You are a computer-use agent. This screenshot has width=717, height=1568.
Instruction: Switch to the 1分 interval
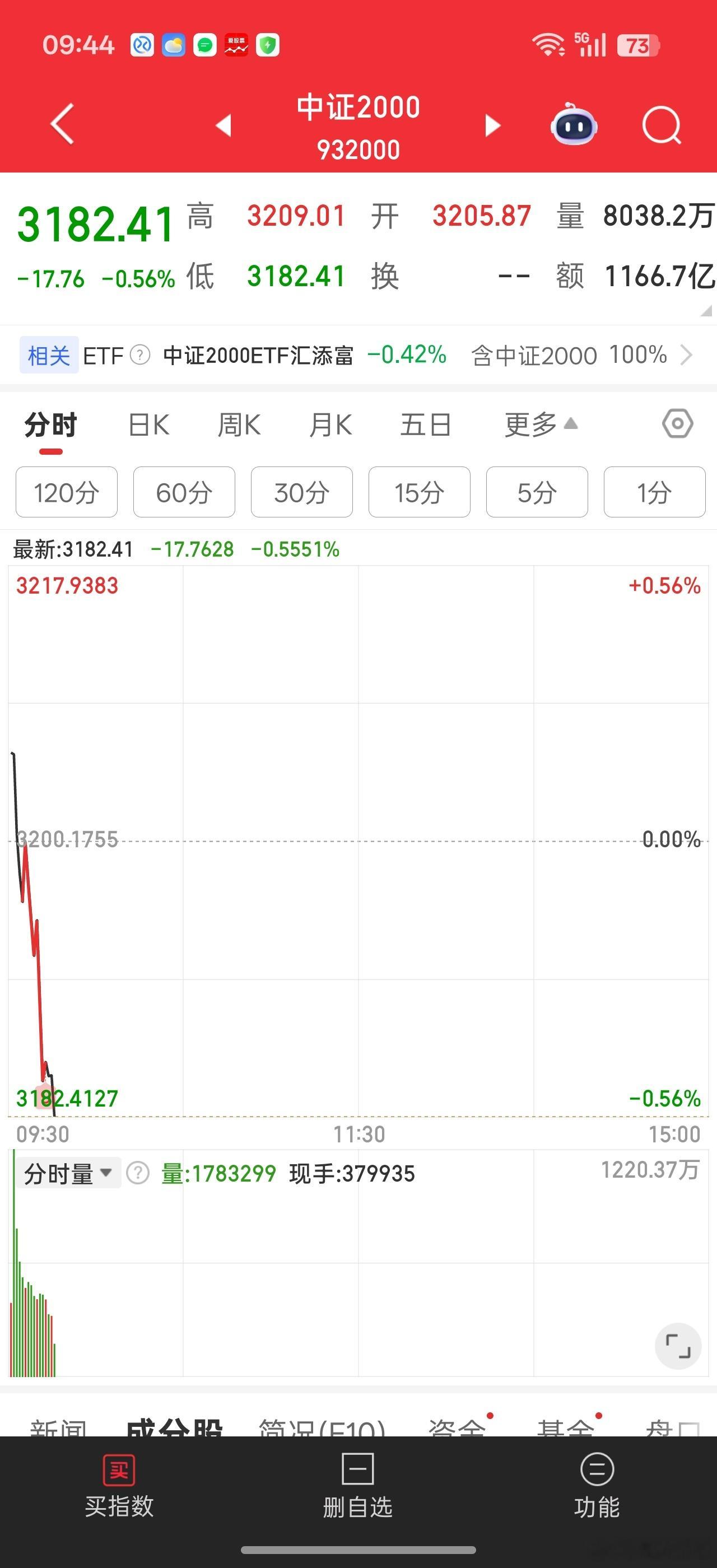point(654,492)
